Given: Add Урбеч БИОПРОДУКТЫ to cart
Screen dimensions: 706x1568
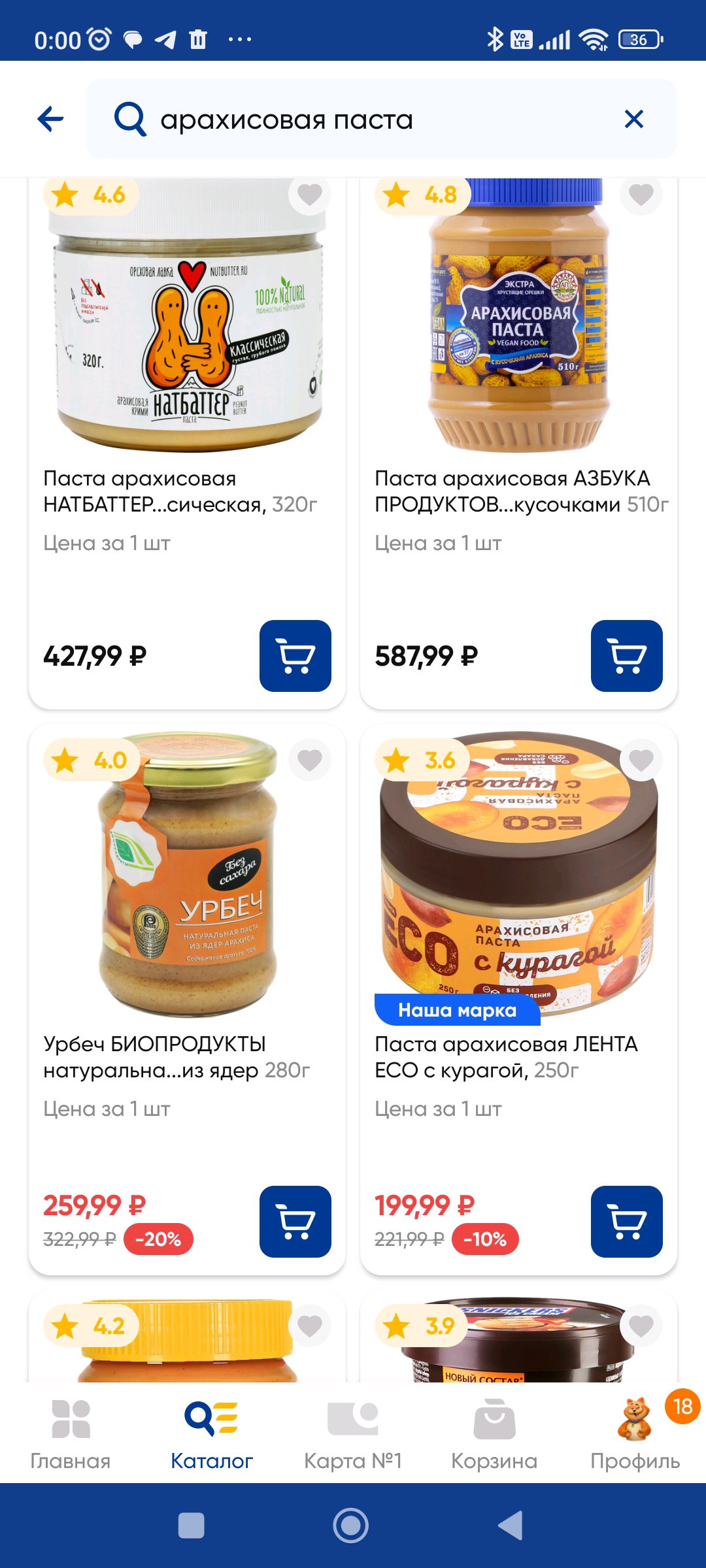Looking at the screenshot, I should click(295, 1222).
